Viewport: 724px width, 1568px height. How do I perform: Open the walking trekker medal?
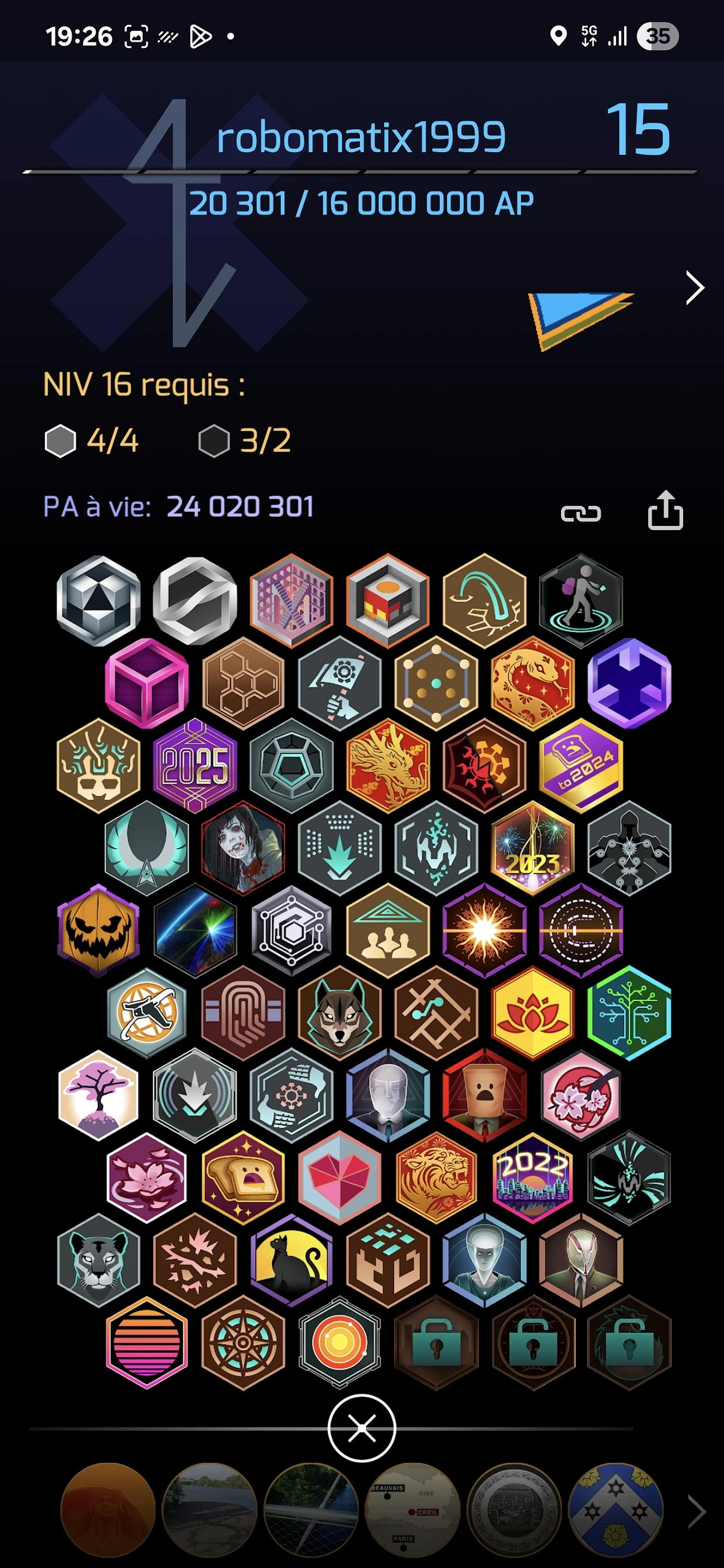click(581, 601)
